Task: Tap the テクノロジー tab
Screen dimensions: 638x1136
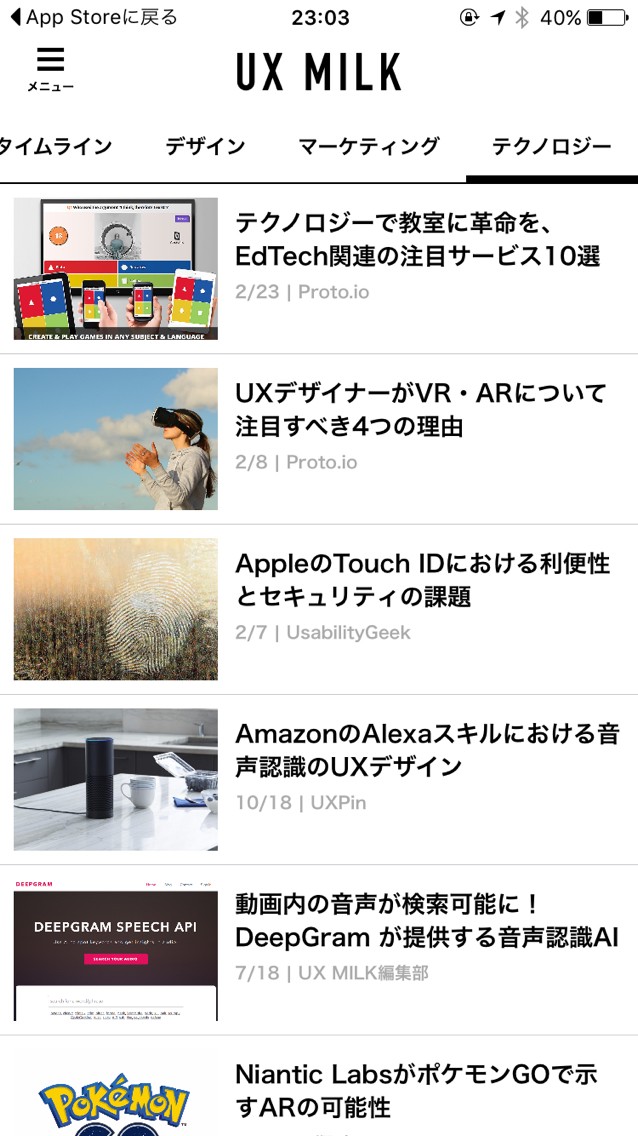Action: click(551, 147)
